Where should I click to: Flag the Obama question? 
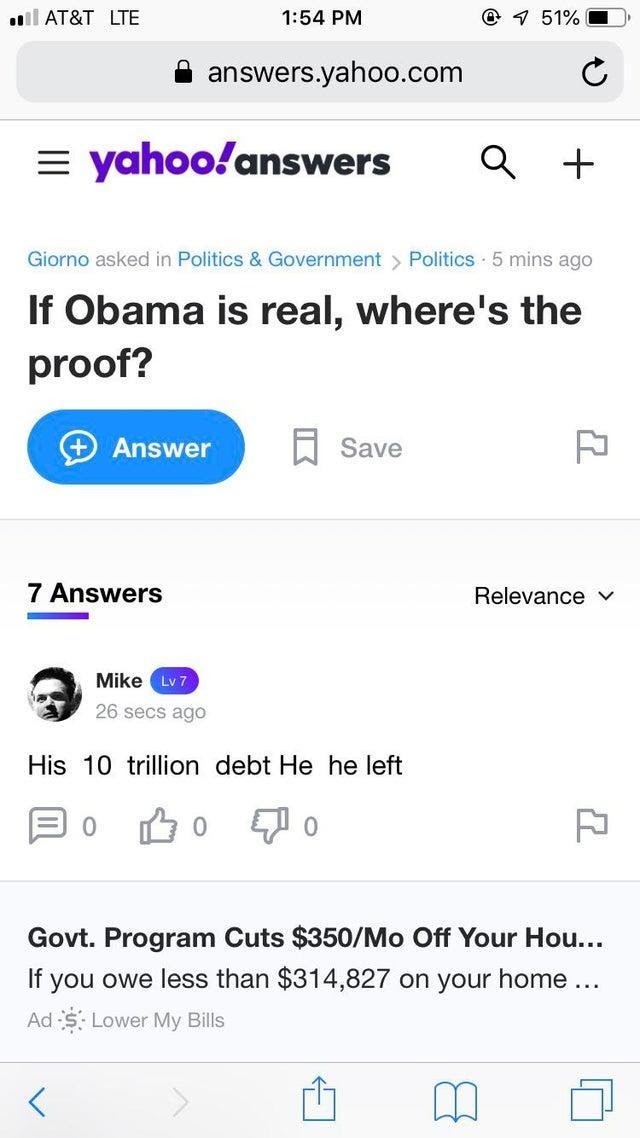pos(591,446)
